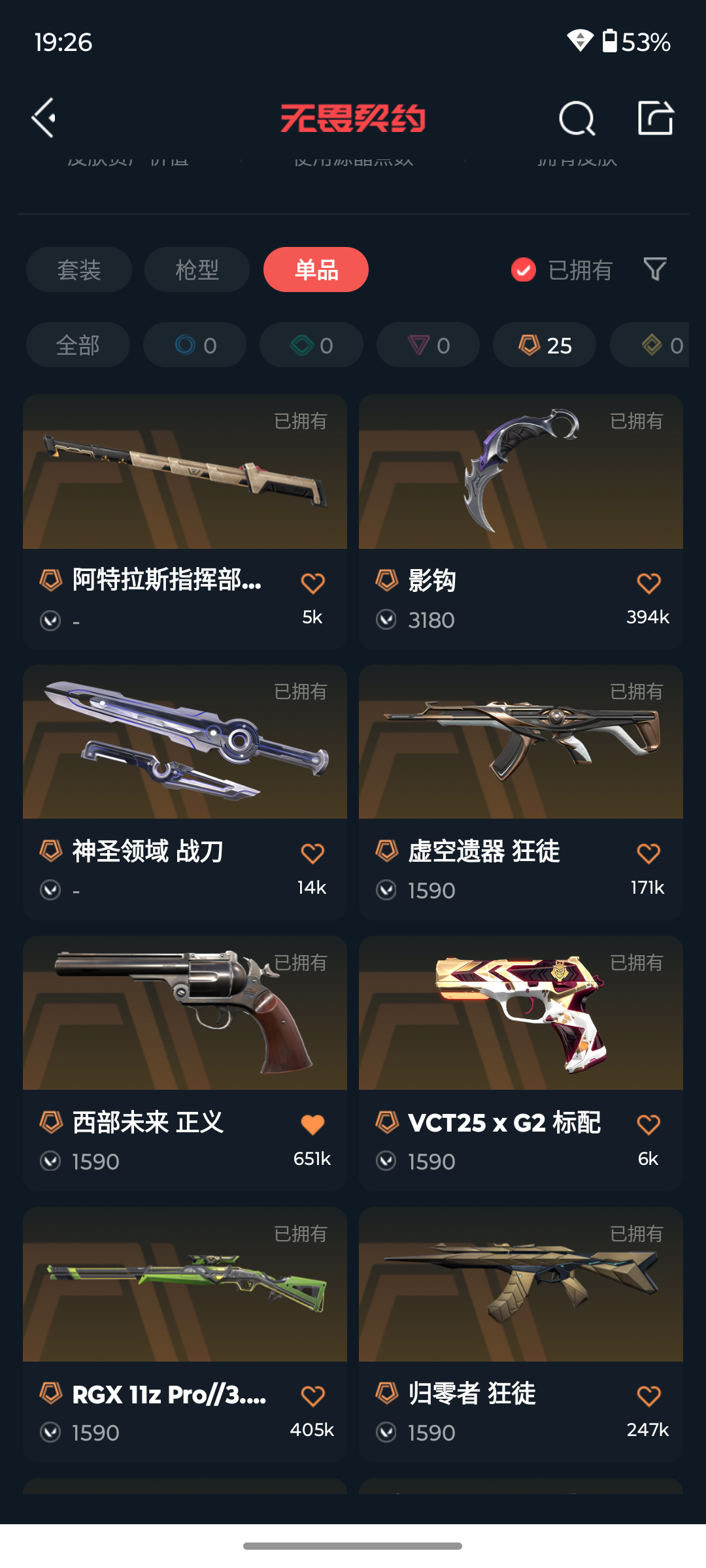Viewport: 706px width, 1568px height.
Task: Like the 影钩 skin
Action: tap(648, 583)
